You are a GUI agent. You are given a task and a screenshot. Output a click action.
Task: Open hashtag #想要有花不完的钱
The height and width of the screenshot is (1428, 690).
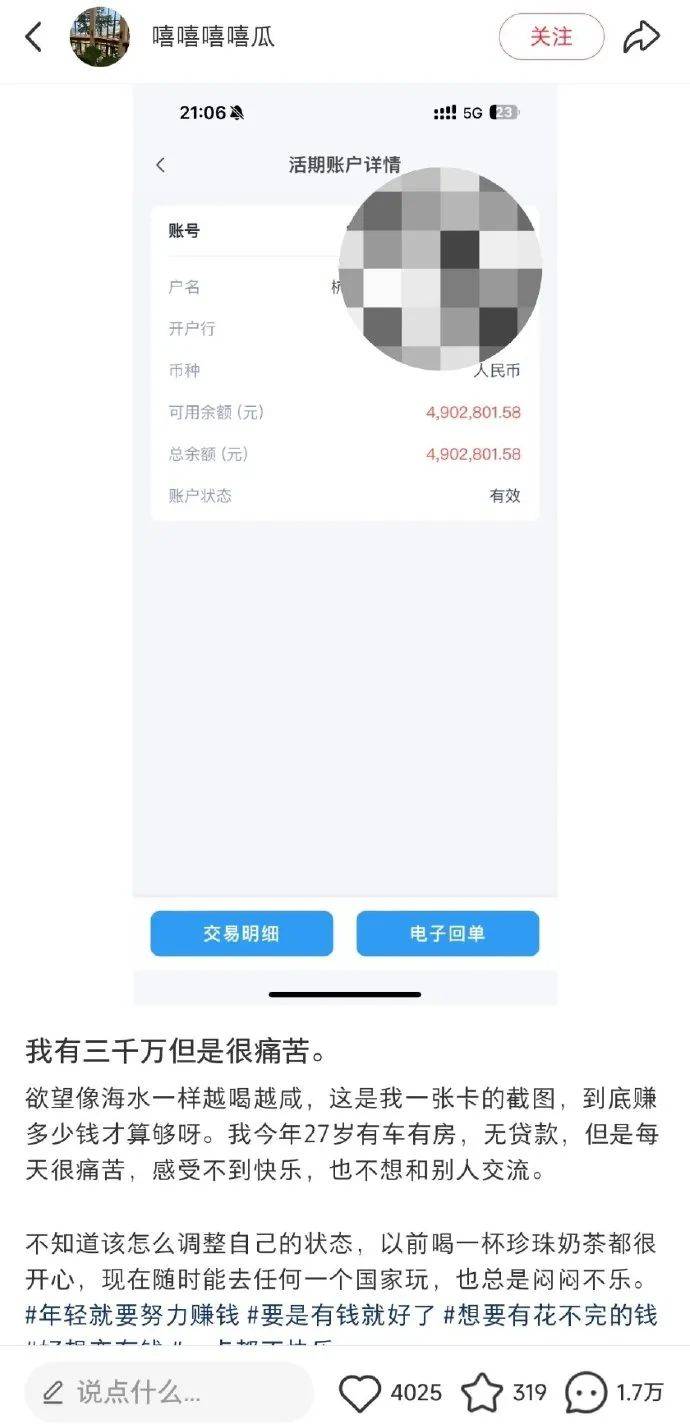click(x=550, y=1314)
